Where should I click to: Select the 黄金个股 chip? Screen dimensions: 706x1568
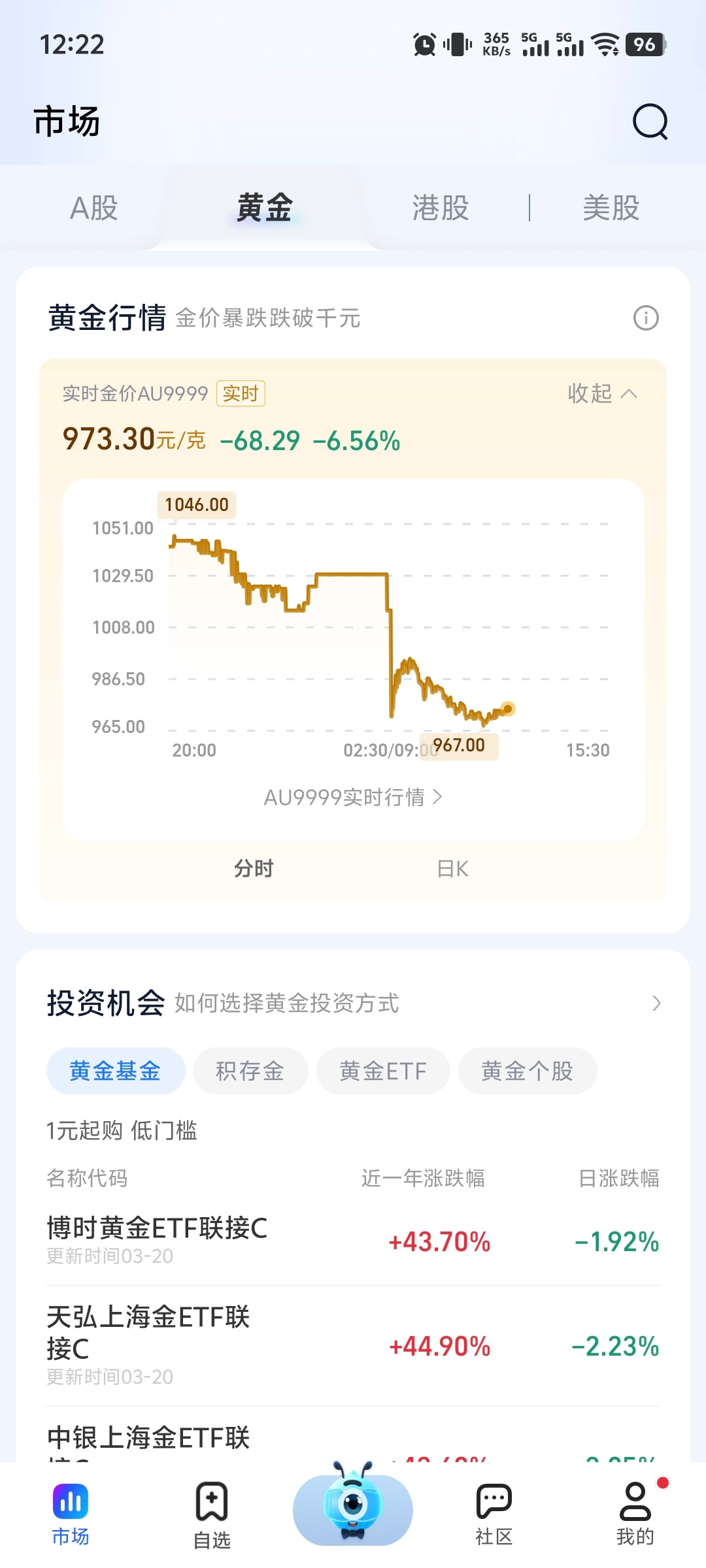pyautogui.click(x=527, y=1071)
